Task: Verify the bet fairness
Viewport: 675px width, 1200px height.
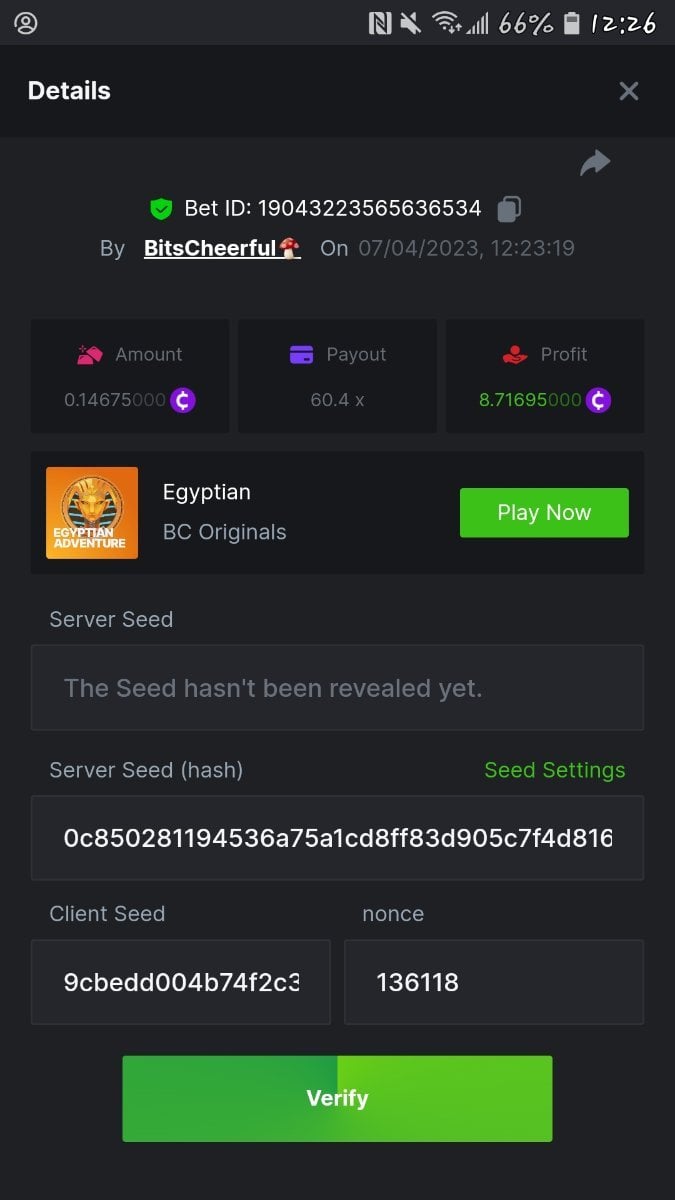Action: pyautogui.click(x=337, y=1098)
